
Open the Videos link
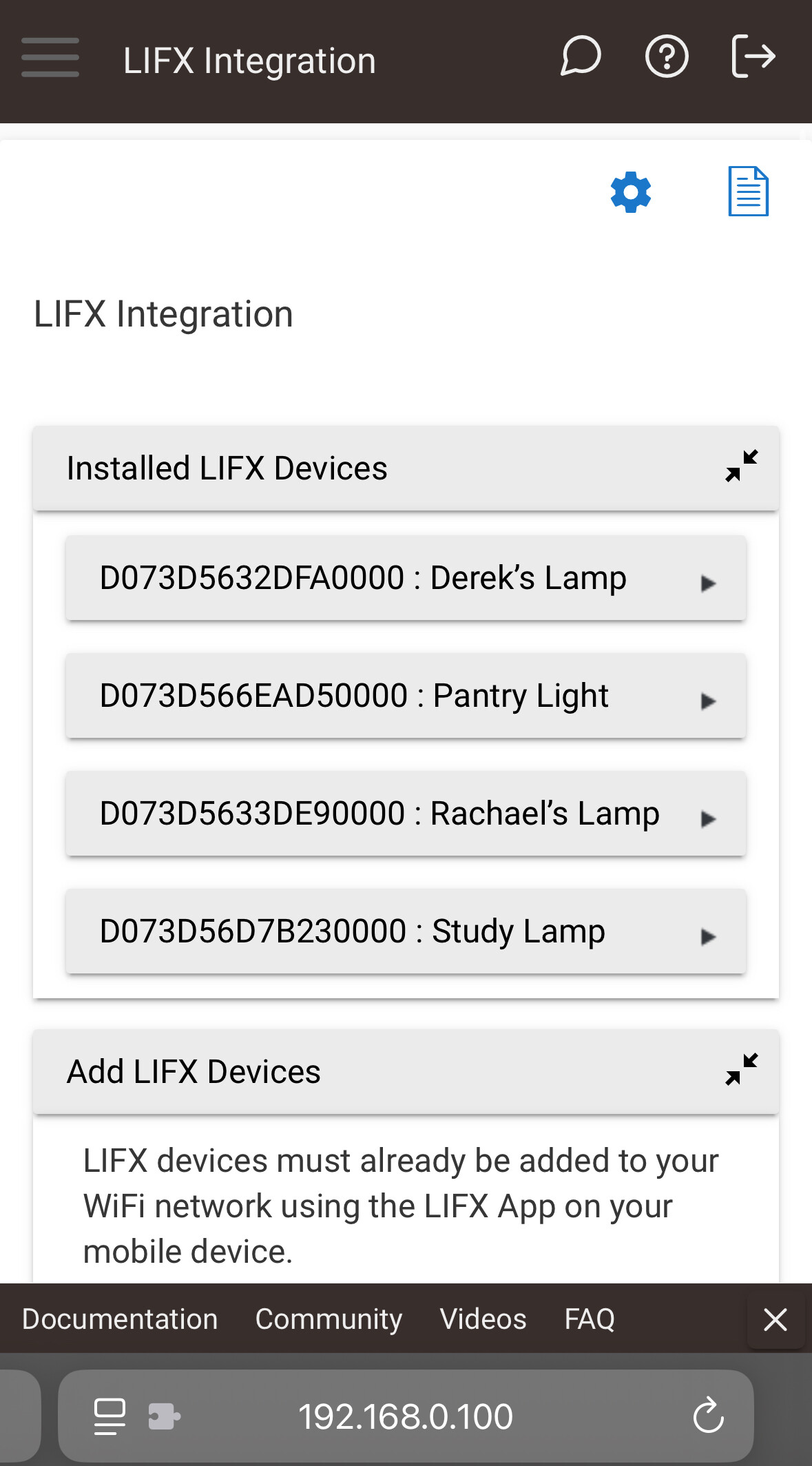[x=482, y=1319]
